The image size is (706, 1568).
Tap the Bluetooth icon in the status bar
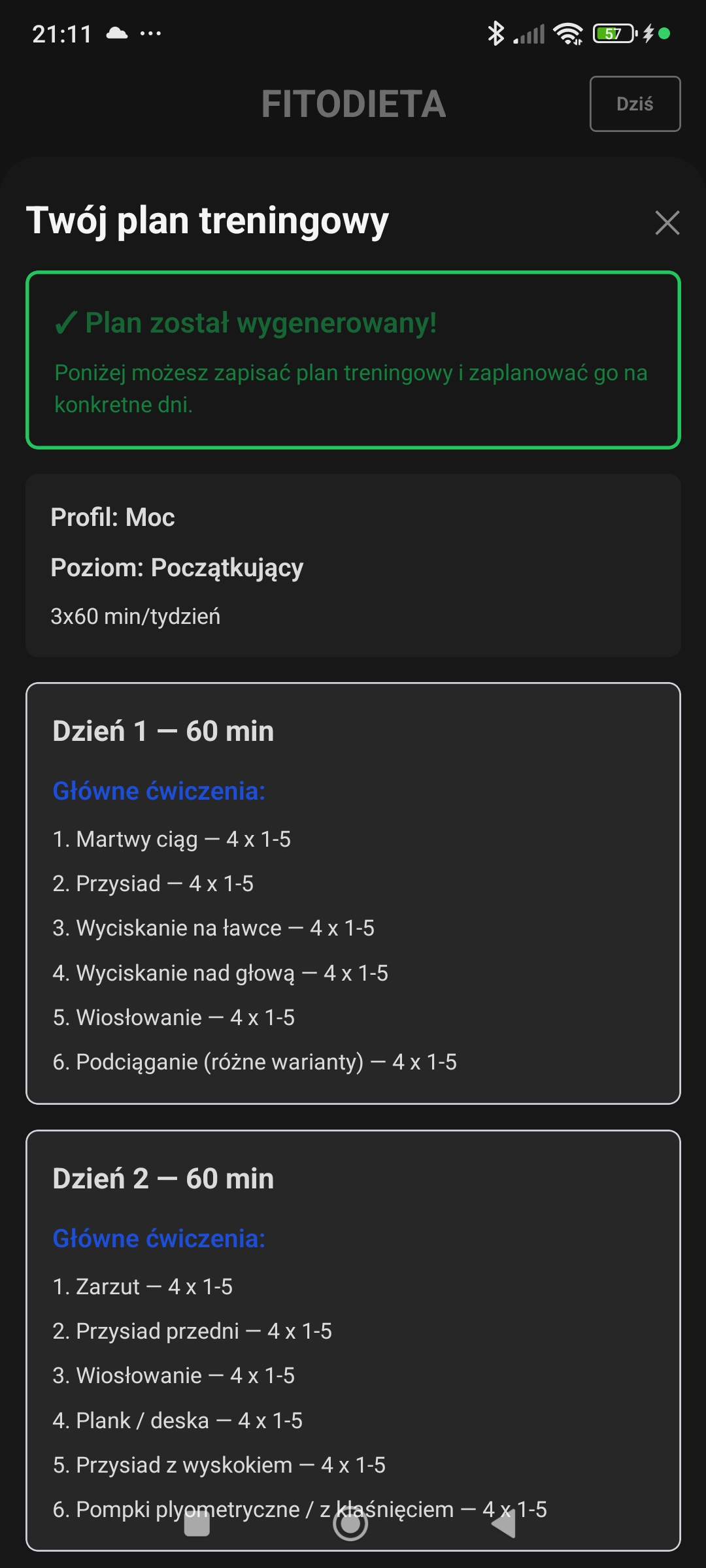(x=496, y=34)
